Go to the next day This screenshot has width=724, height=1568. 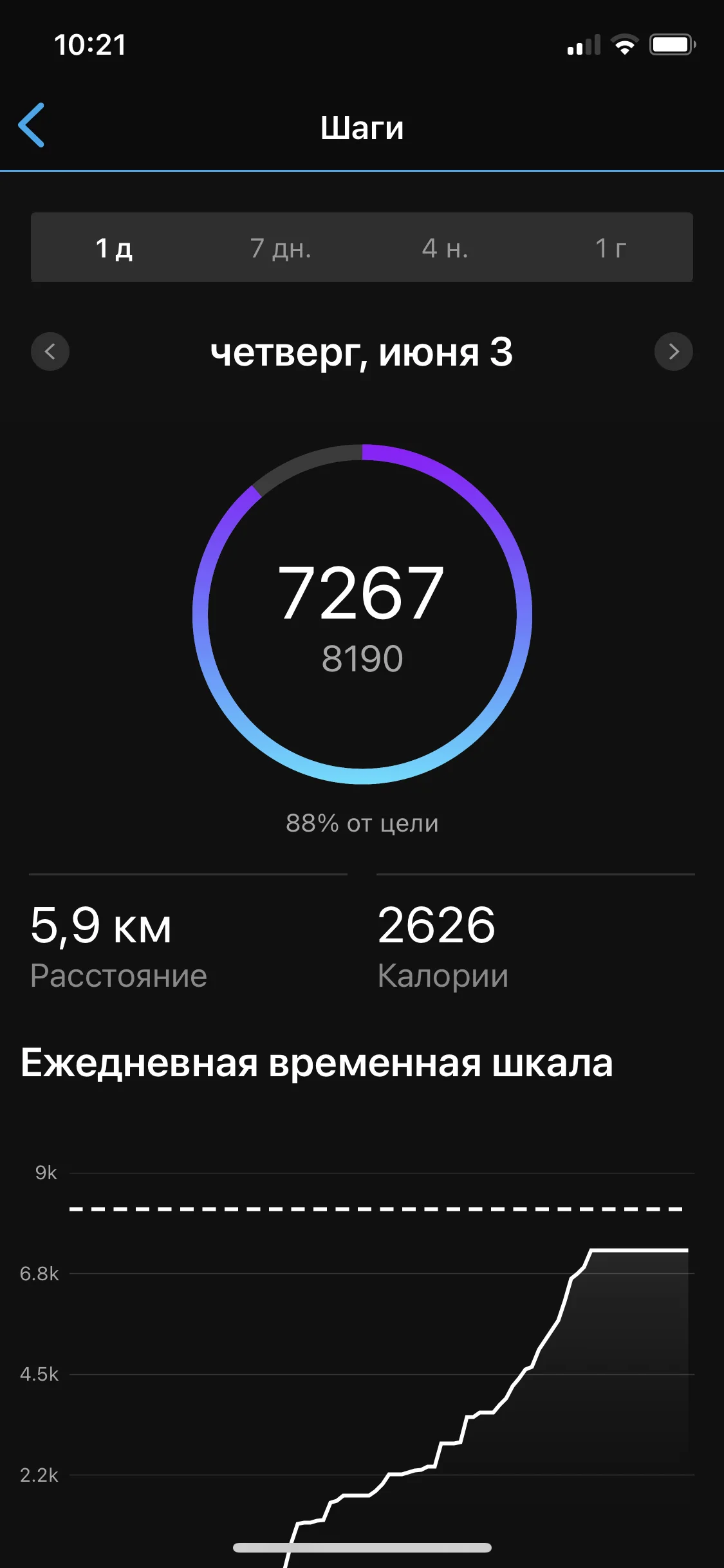click(x=673, y=351)
